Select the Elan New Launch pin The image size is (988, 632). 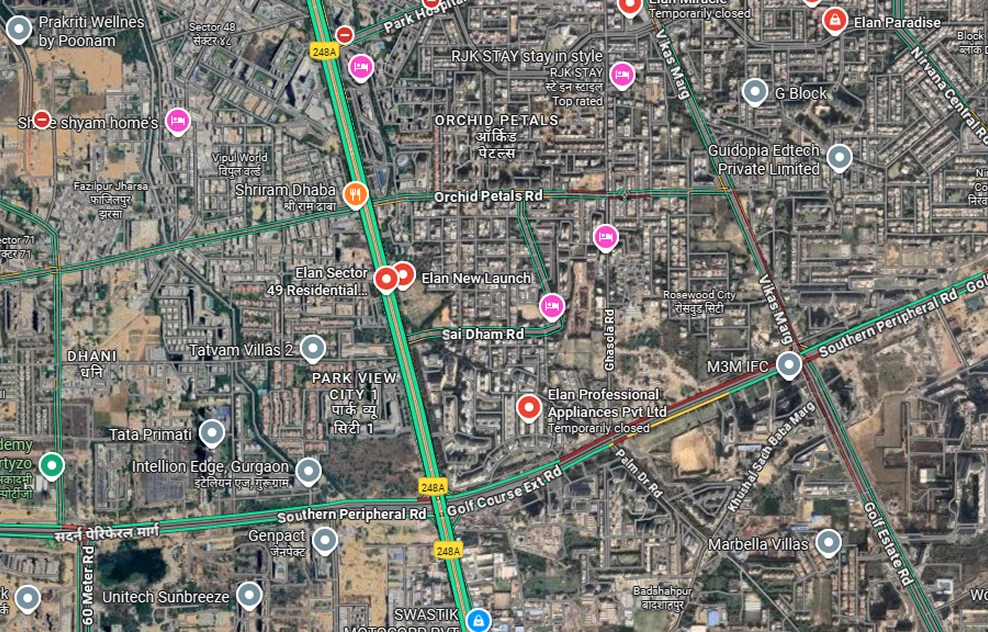coord(404,273)
